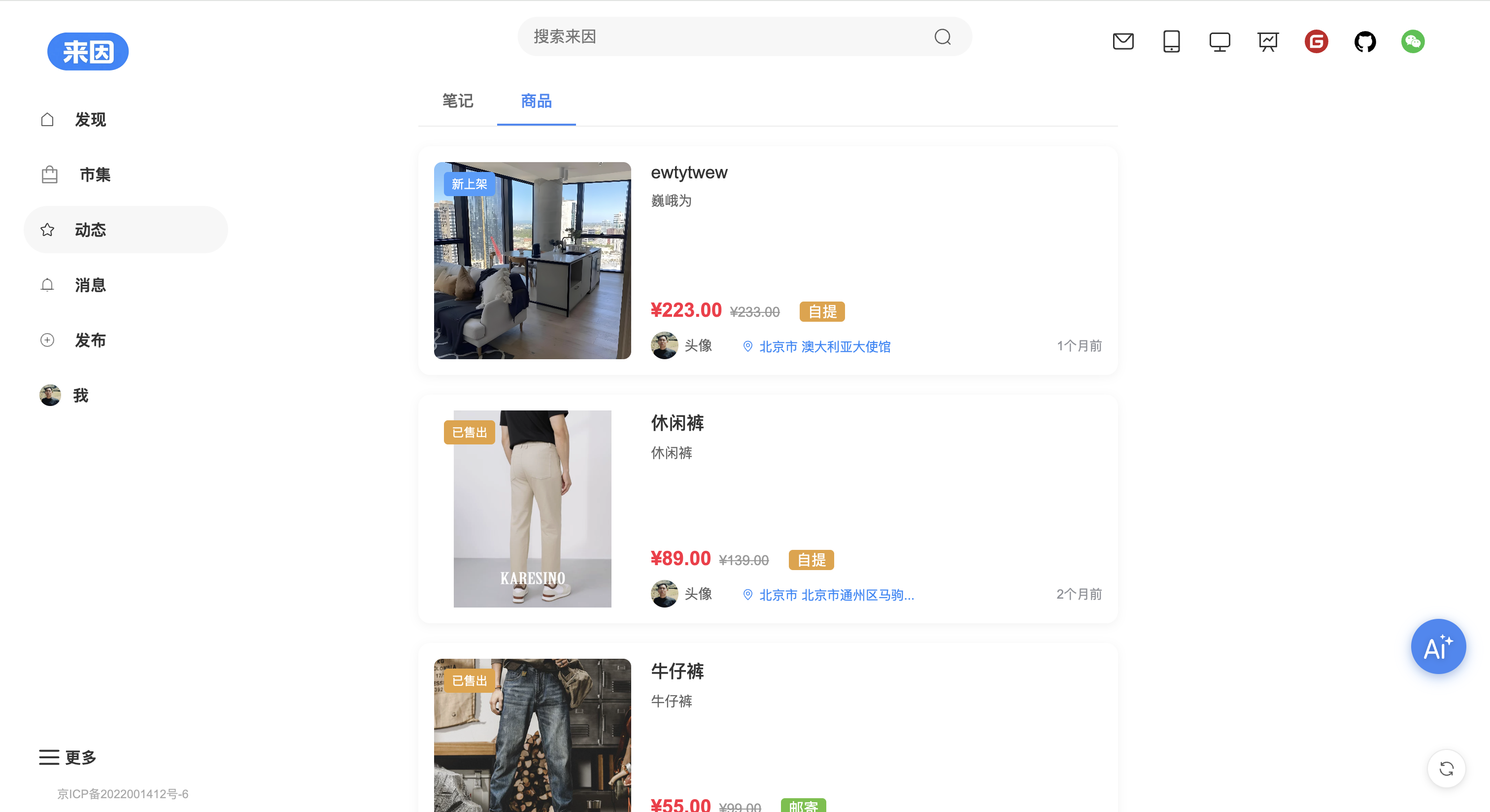Open 消息 notifications
Image resolution: width=1490 pixels, height=812 pixels.
(x=90, y=285)
